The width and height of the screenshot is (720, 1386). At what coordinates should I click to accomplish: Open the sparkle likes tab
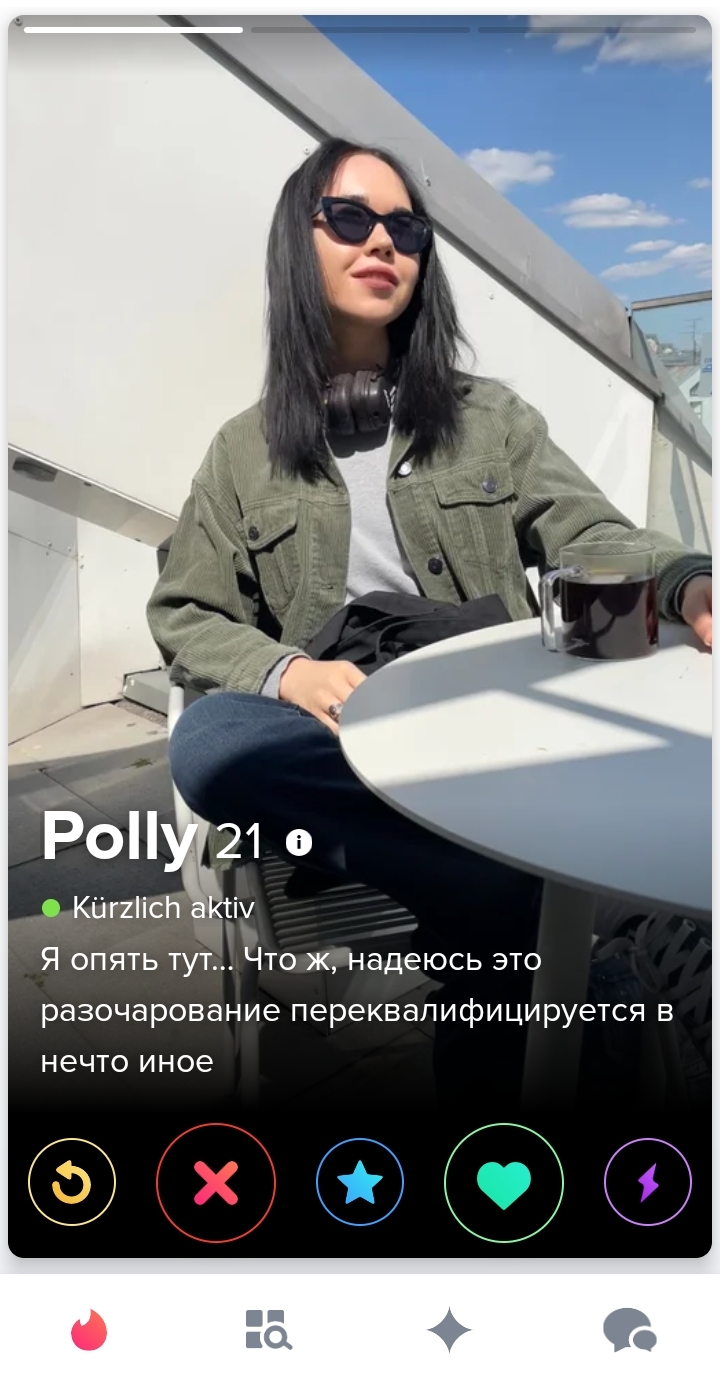[x=449, y=1331]
